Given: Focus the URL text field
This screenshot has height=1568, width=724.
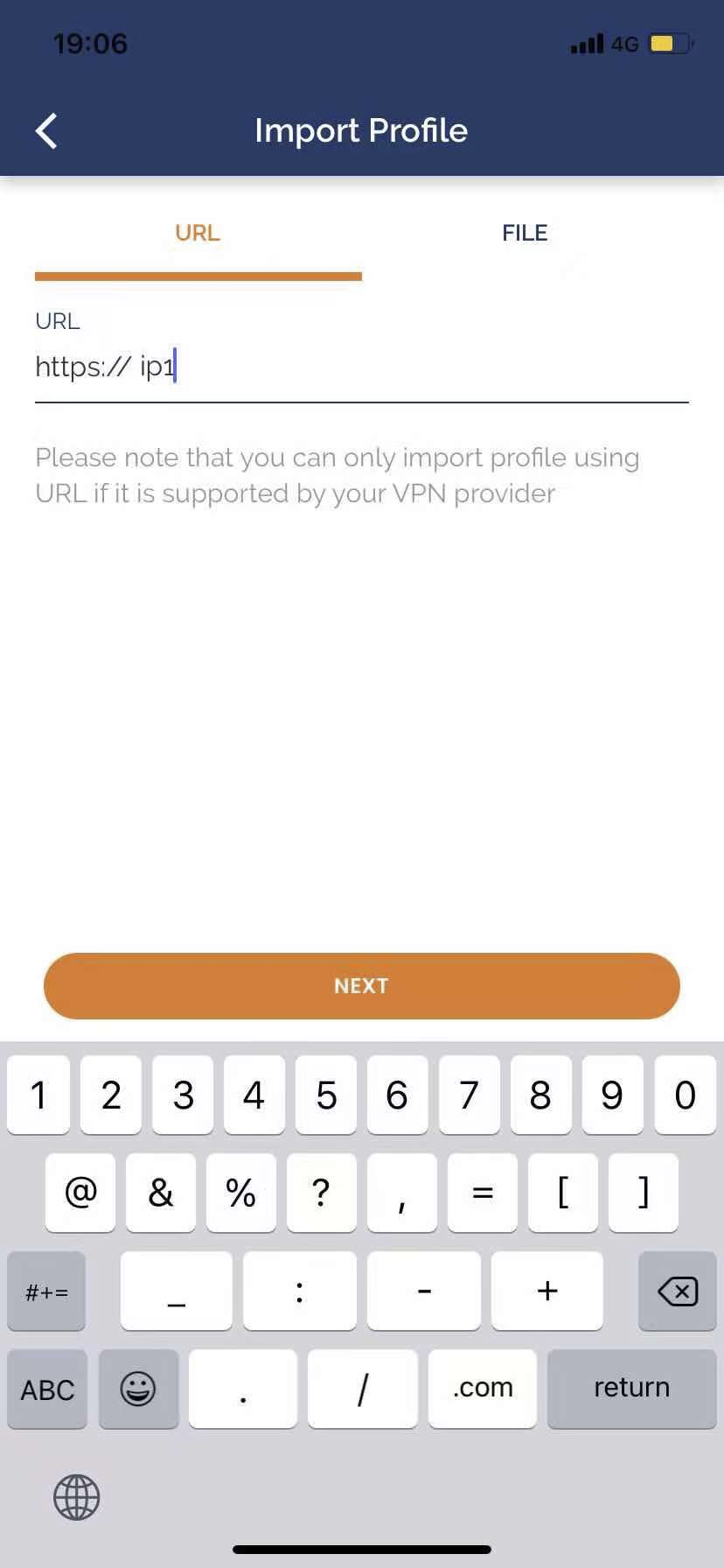Looking at the screenshot, I should [361, 367].
